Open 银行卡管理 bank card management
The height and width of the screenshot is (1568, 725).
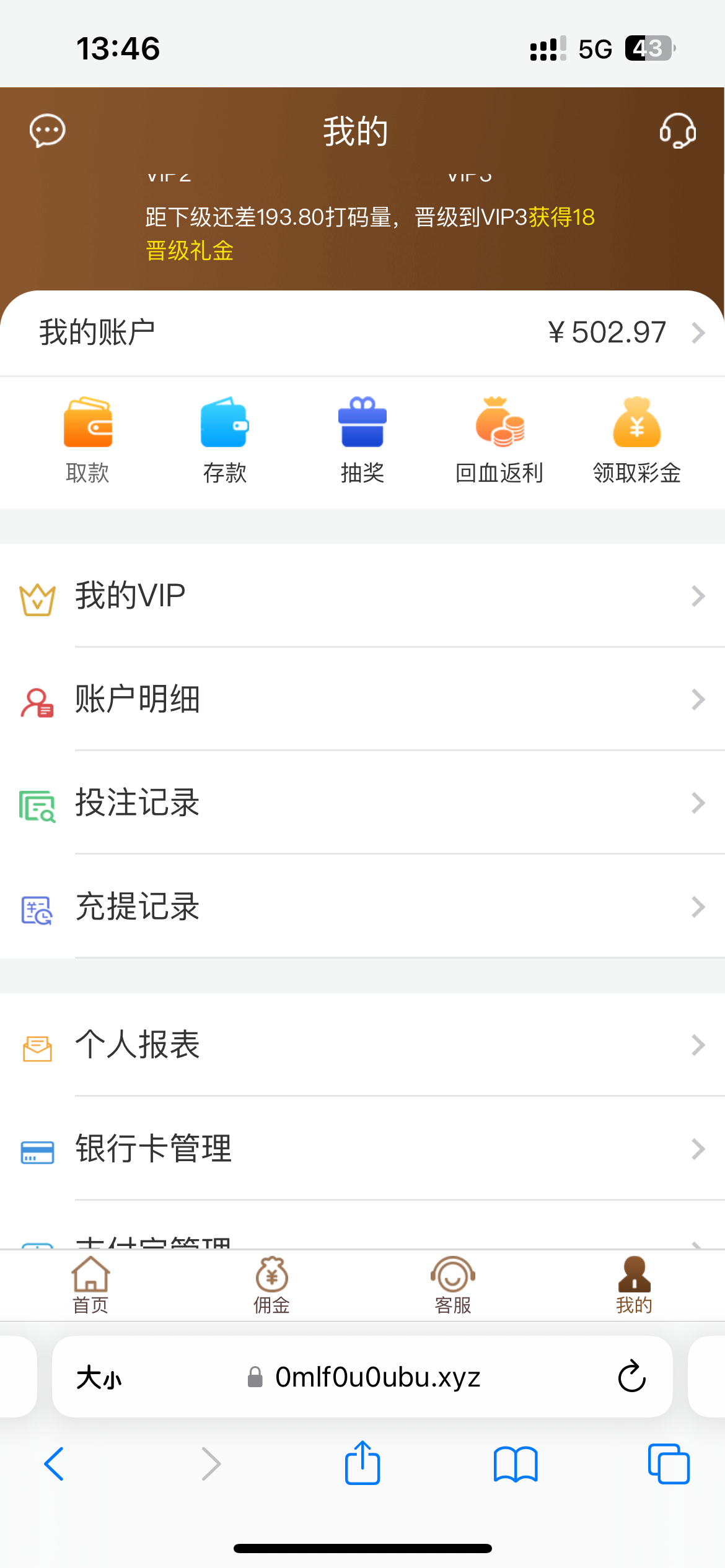pyautogui.click(x=362, y=1149)
